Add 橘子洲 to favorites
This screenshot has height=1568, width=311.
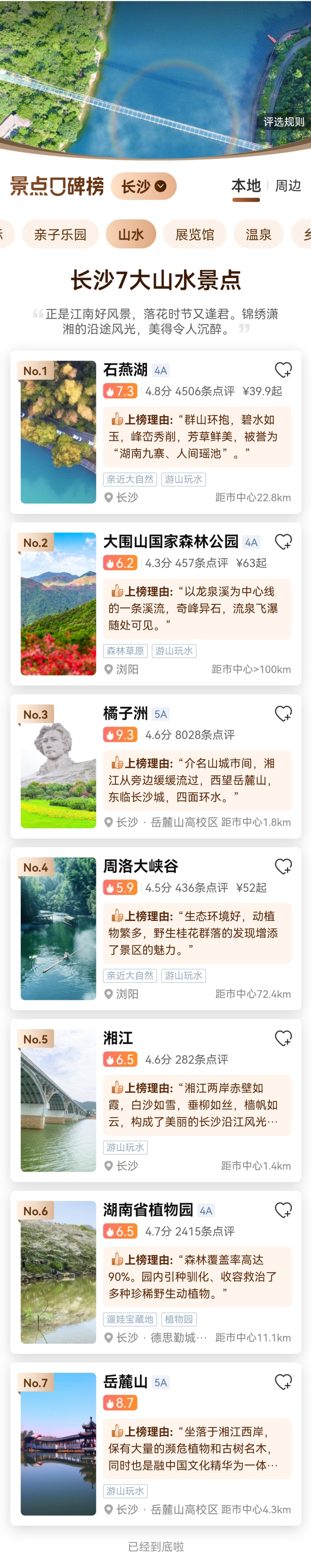[283, 713]
